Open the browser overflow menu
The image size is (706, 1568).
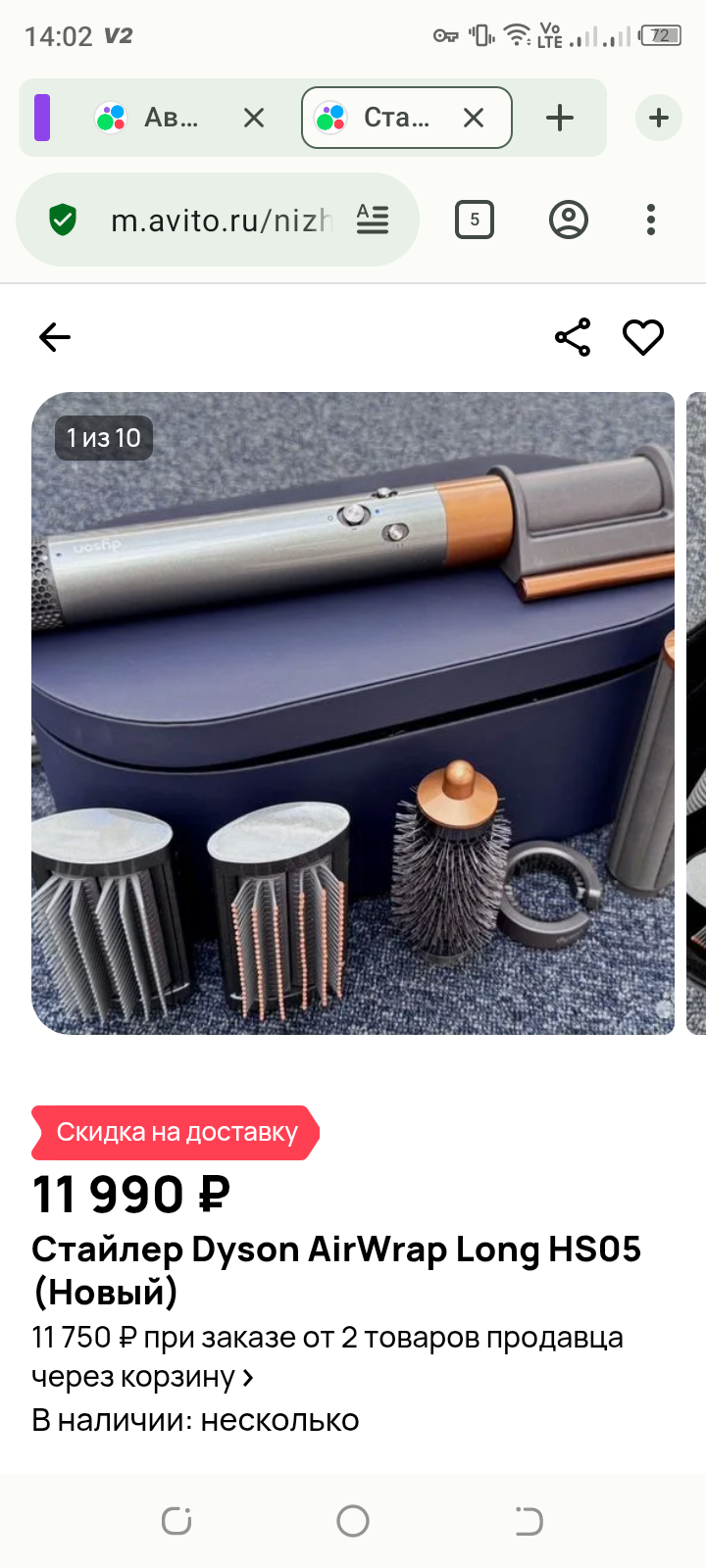click(651, 220)
